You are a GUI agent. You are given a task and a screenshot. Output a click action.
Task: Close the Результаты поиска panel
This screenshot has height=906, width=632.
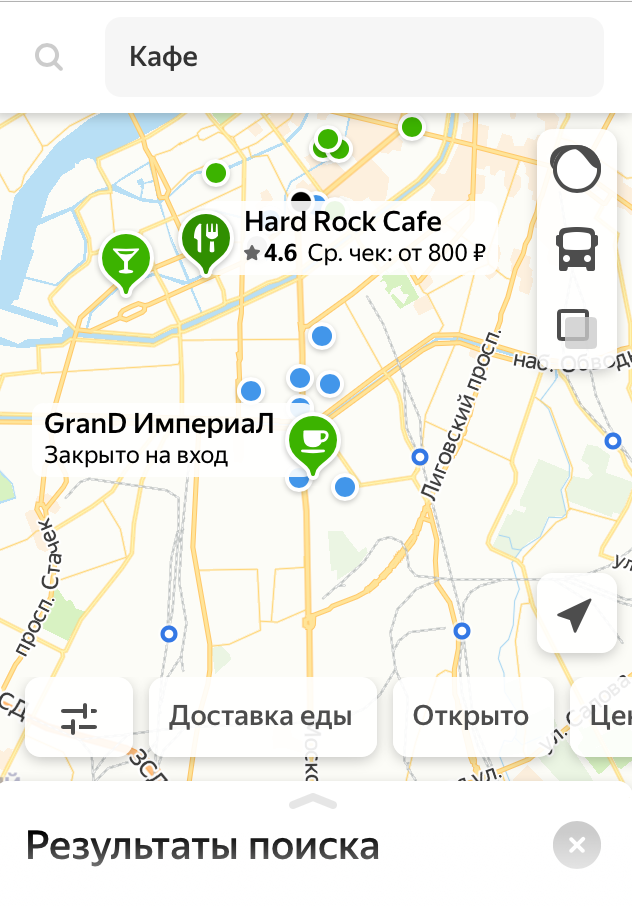tap(576, 845)
